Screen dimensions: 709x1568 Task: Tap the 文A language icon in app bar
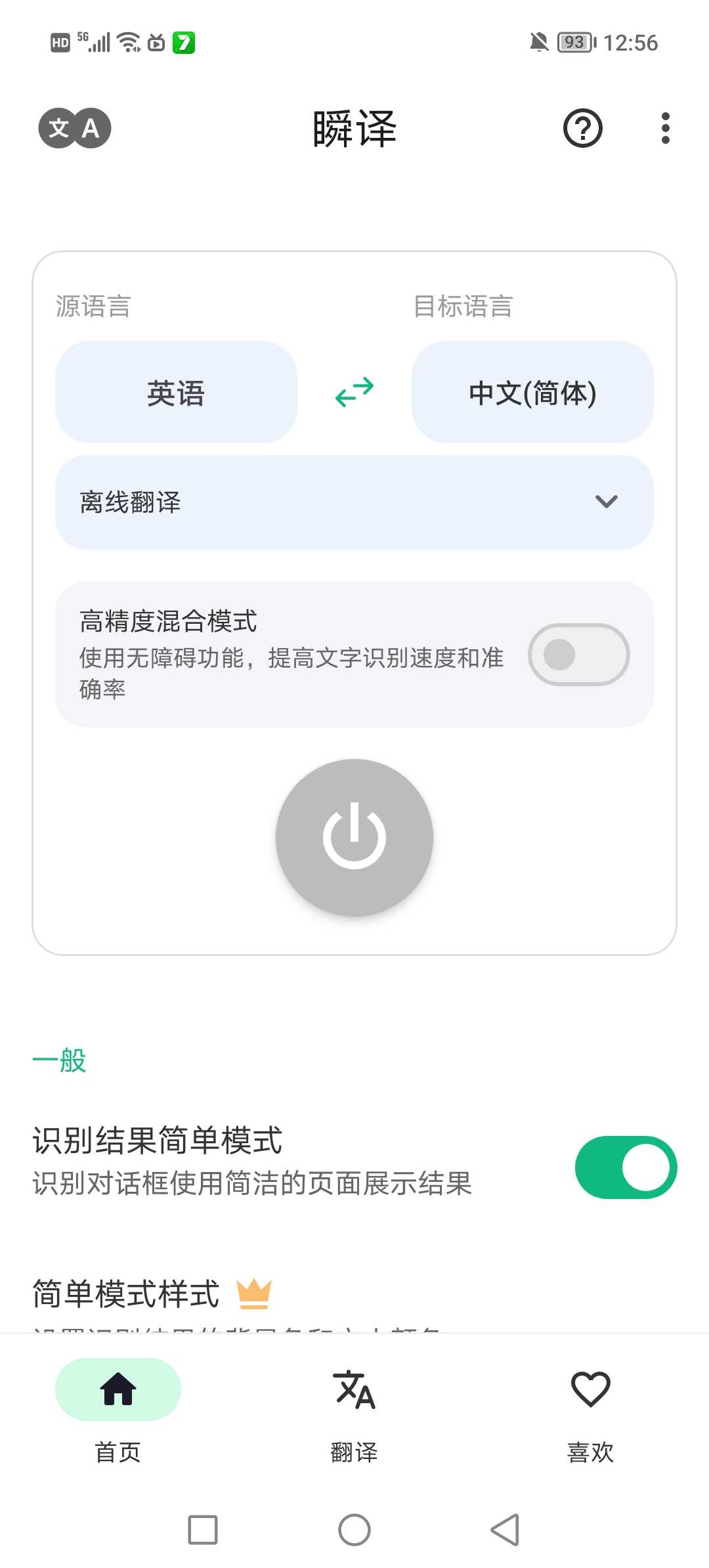[x=75, y=128]
